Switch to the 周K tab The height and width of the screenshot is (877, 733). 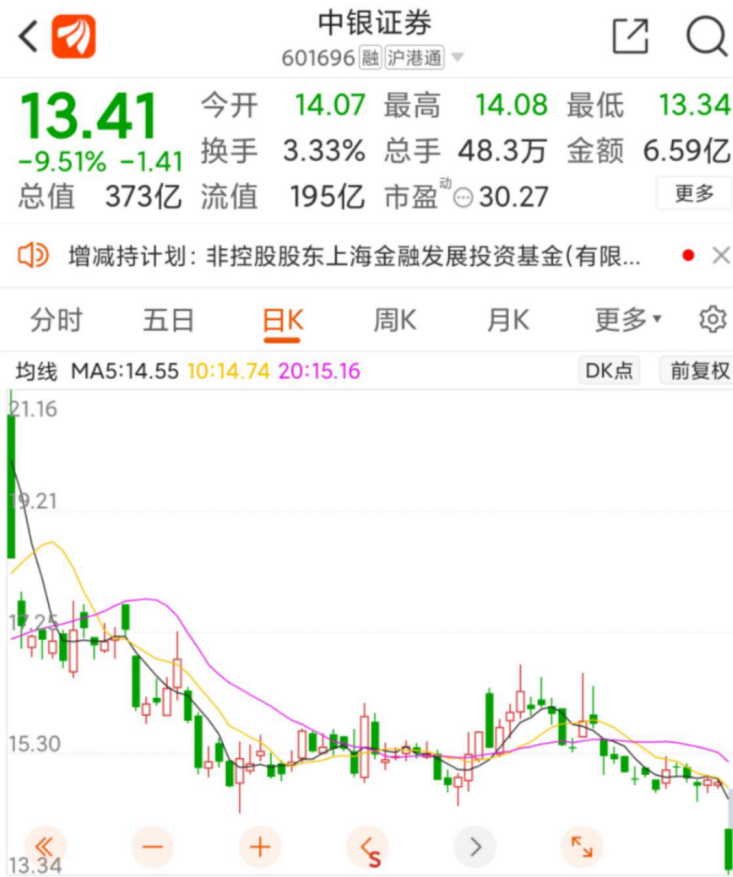(394, 320)
